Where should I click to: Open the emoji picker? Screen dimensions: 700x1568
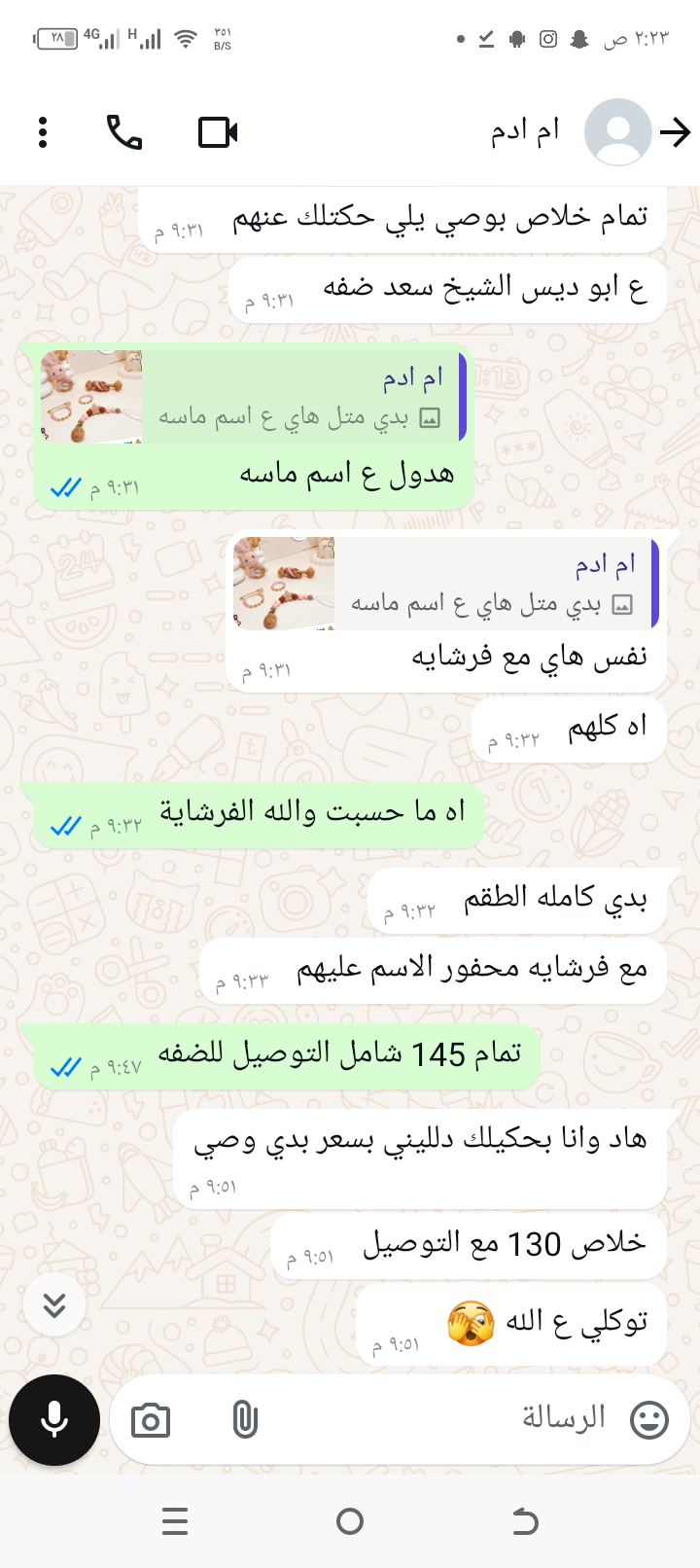pos(649,1420)
